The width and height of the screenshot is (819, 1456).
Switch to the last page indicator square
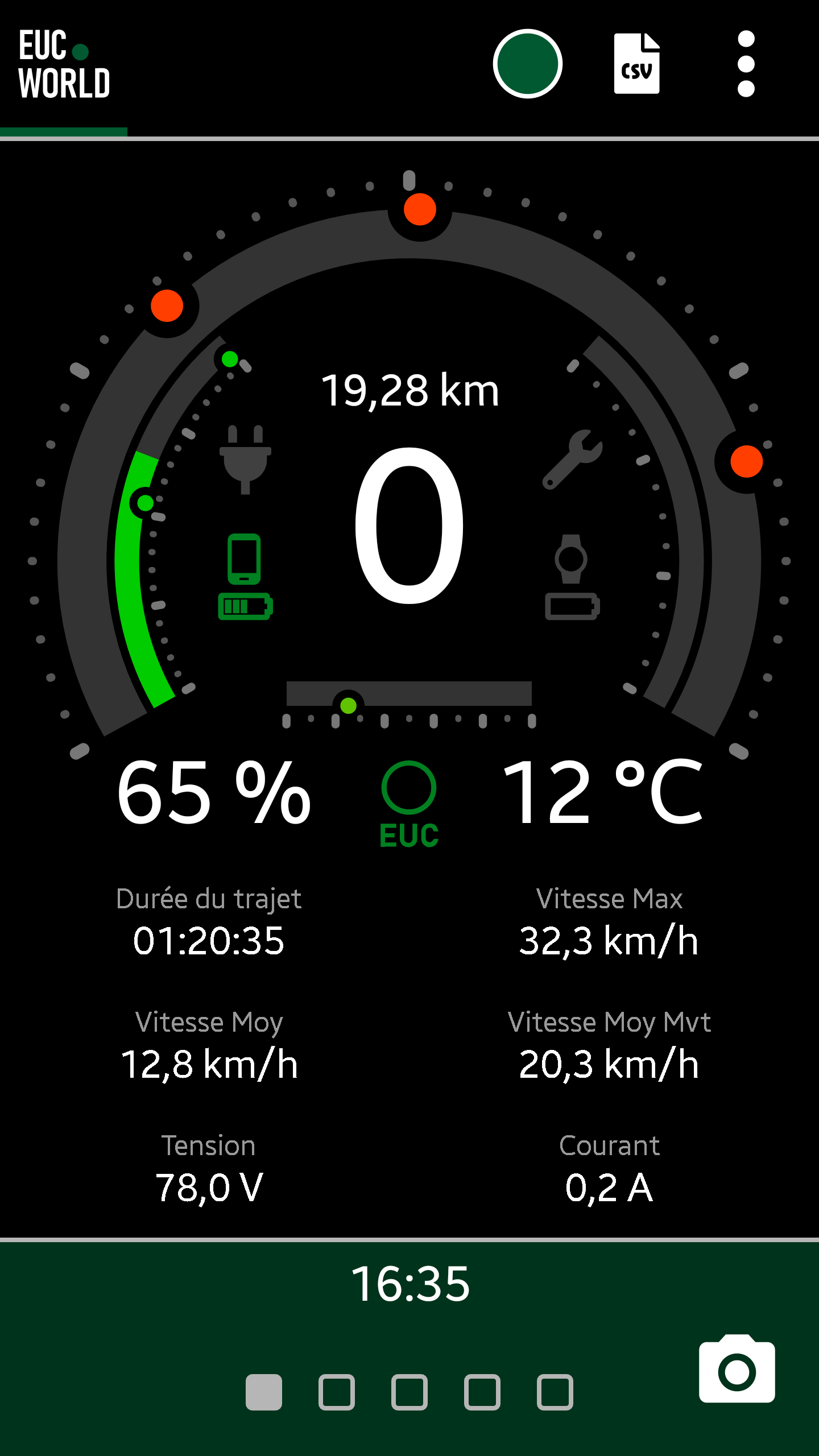click(555, 1392)
